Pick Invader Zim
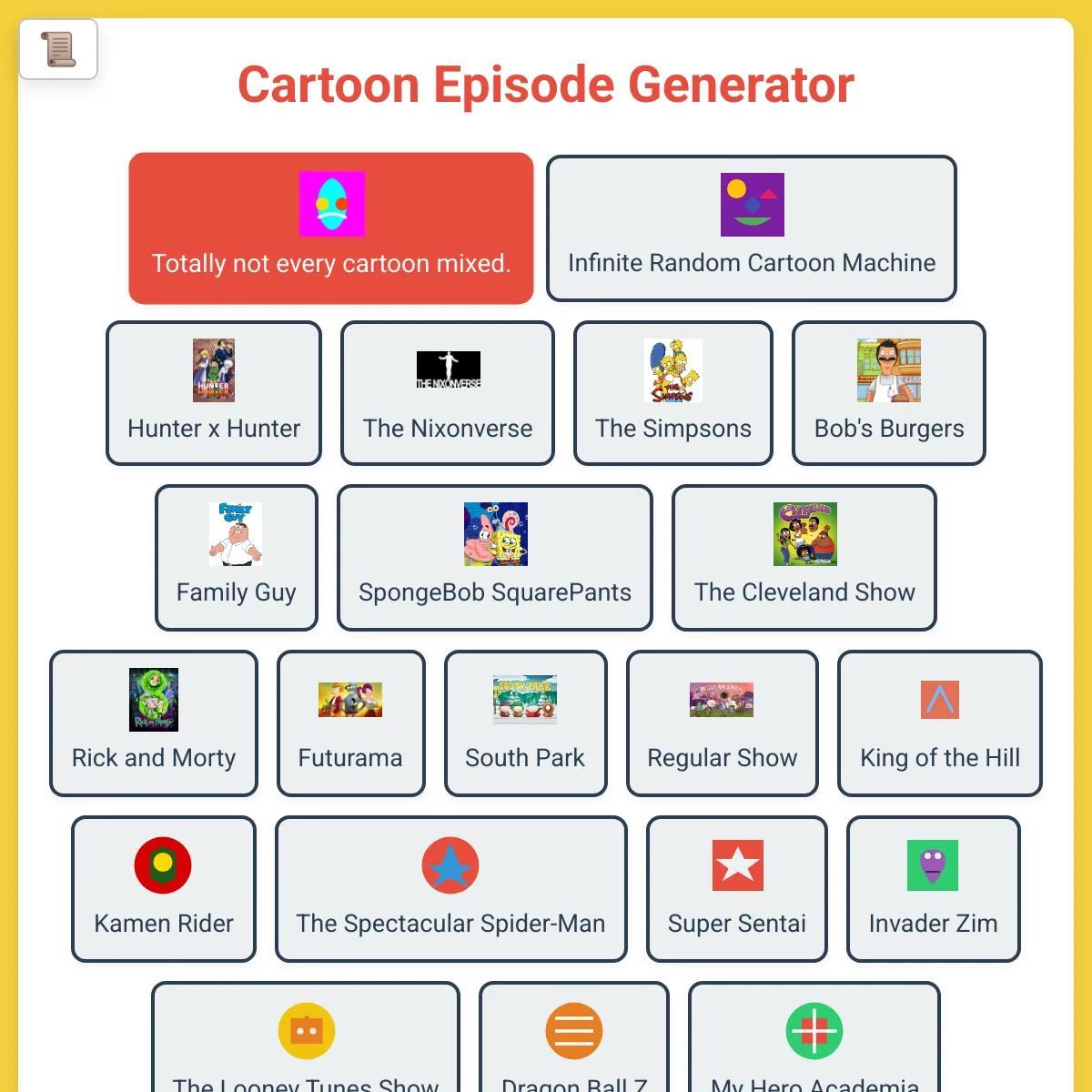 [x=934, y=889]
